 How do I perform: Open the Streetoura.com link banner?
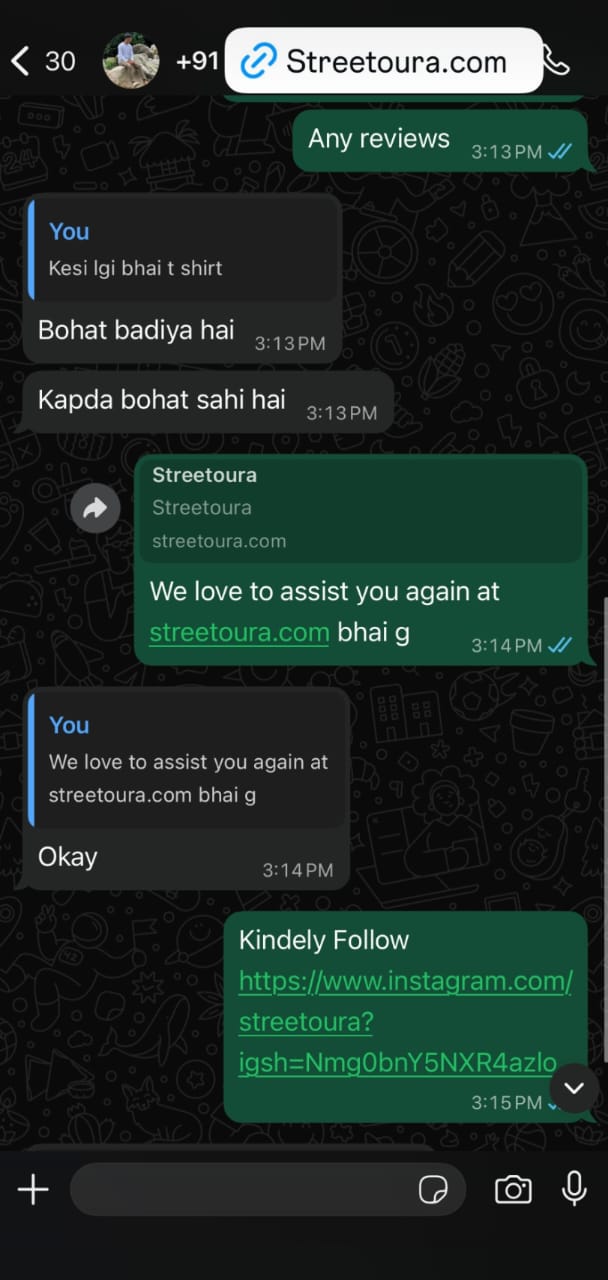384,61
